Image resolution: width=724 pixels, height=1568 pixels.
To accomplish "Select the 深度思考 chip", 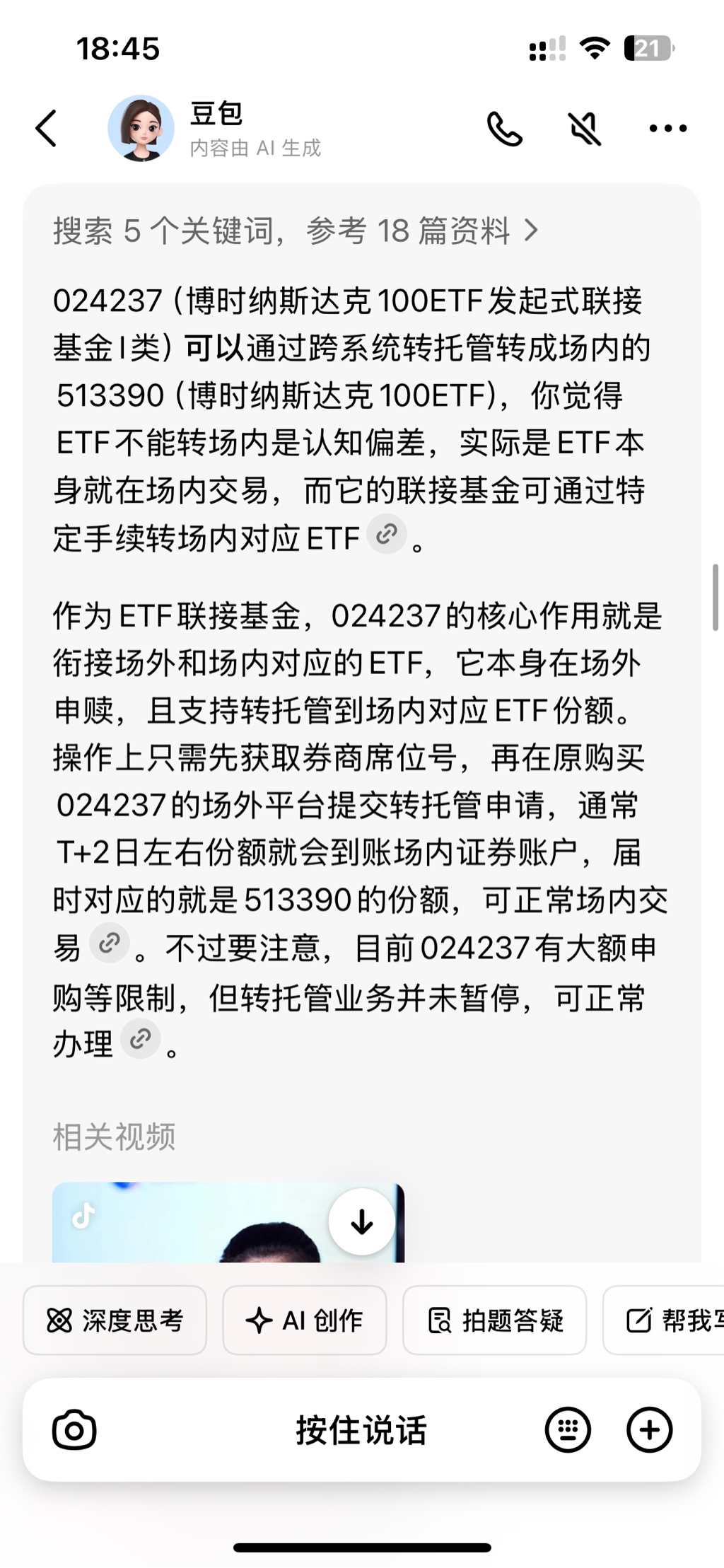I will [115, 1320].
